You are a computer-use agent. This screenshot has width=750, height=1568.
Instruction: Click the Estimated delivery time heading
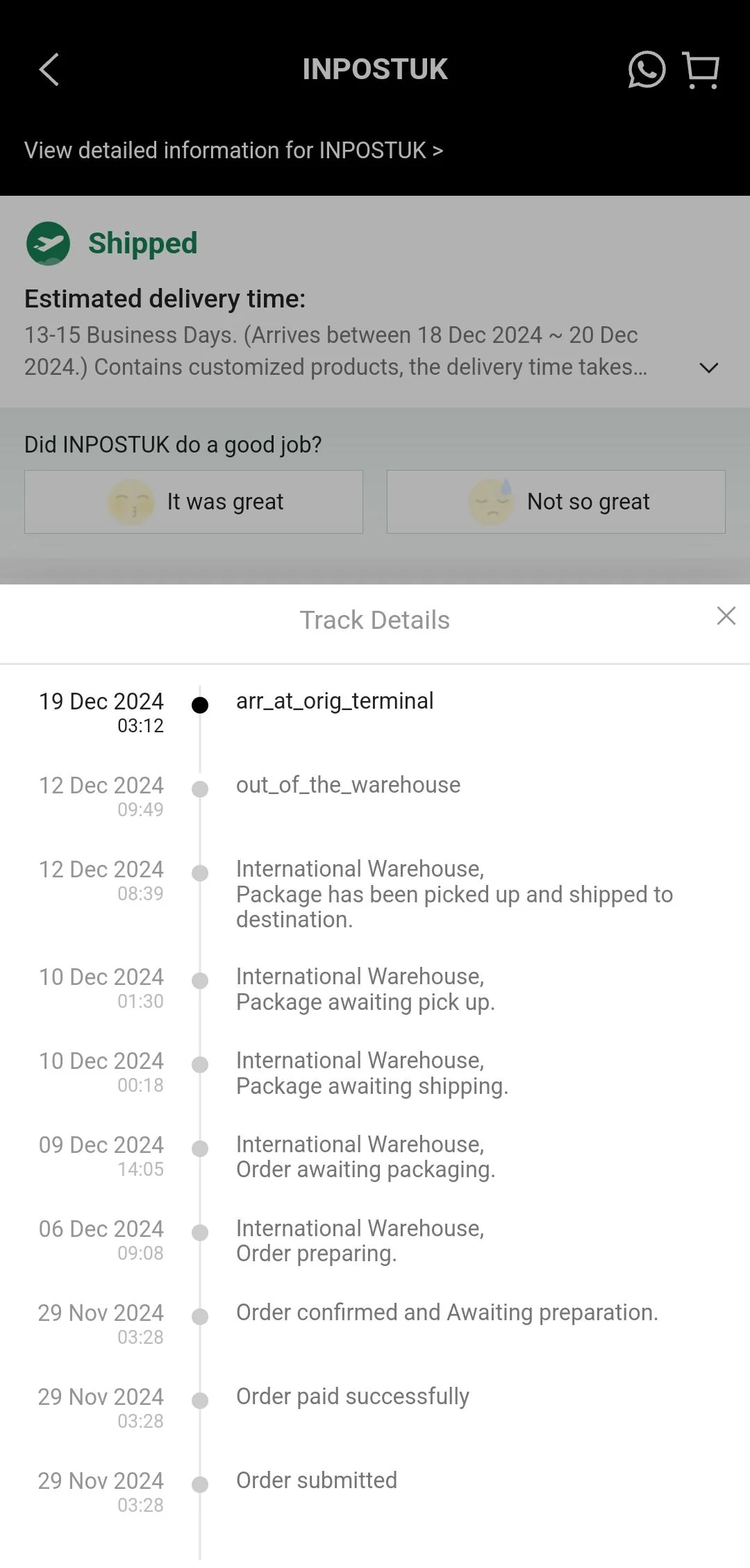[166, 298]
